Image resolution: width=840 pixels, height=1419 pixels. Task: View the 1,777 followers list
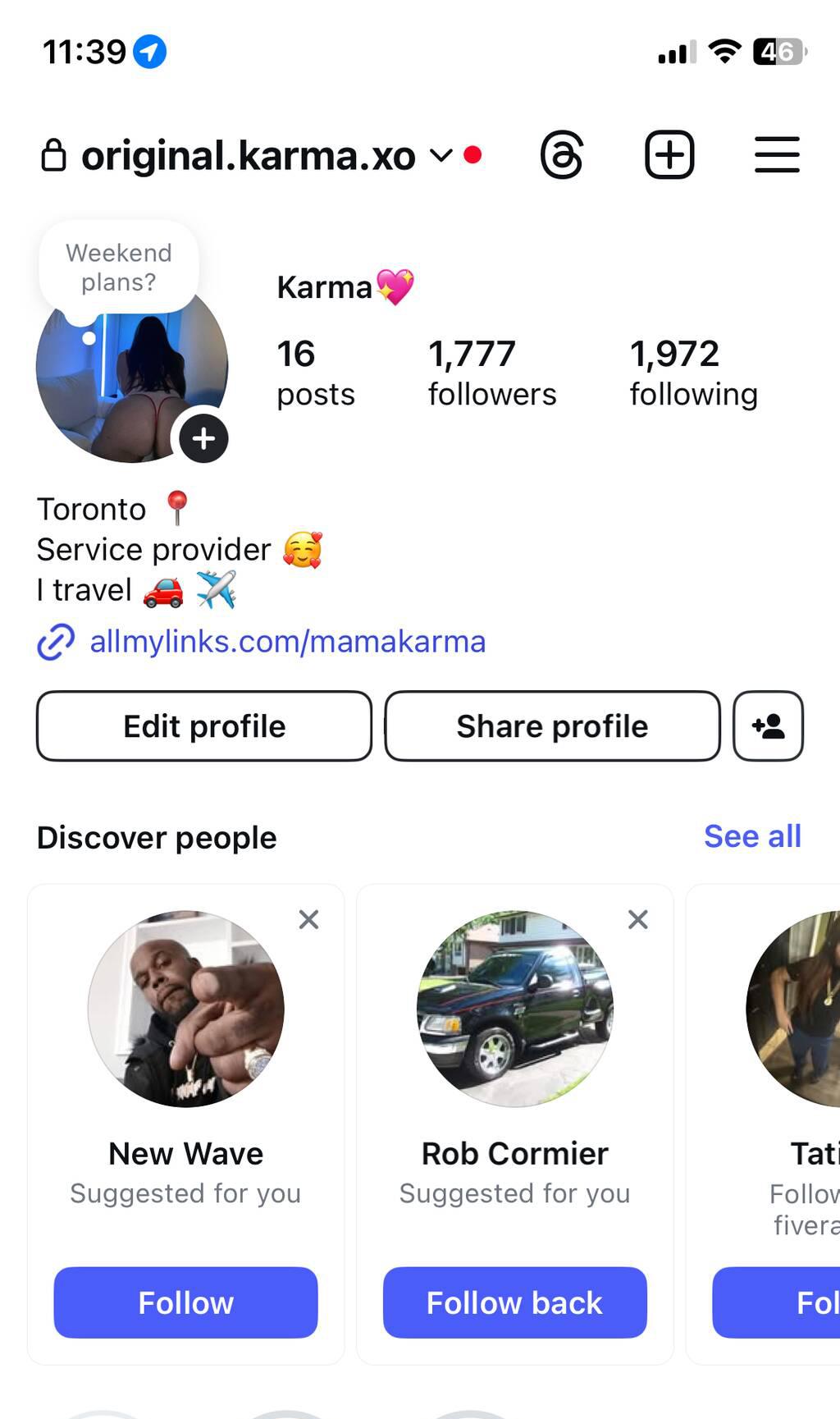point(491,373)
